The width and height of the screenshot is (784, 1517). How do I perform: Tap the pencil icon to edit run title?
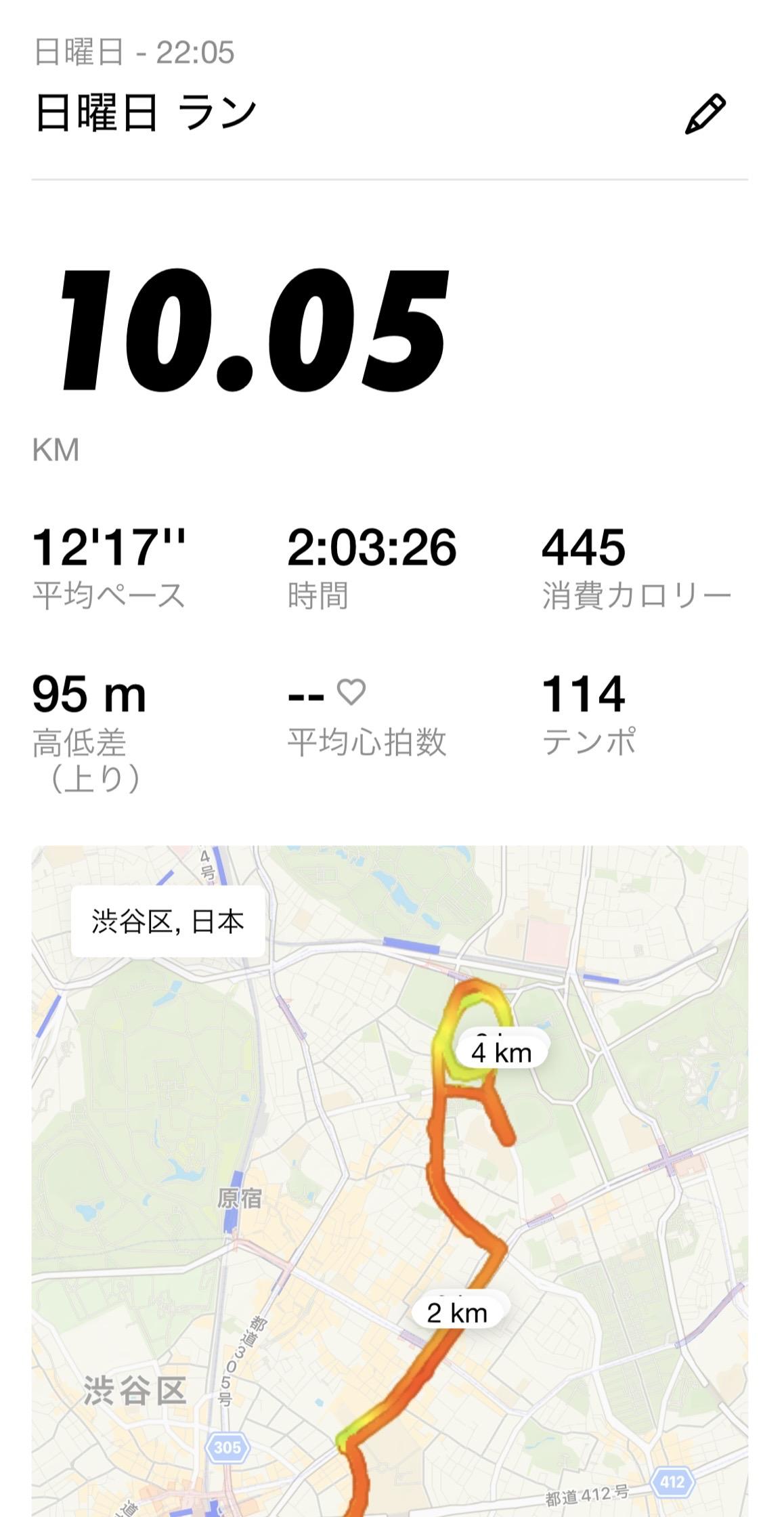705,114
